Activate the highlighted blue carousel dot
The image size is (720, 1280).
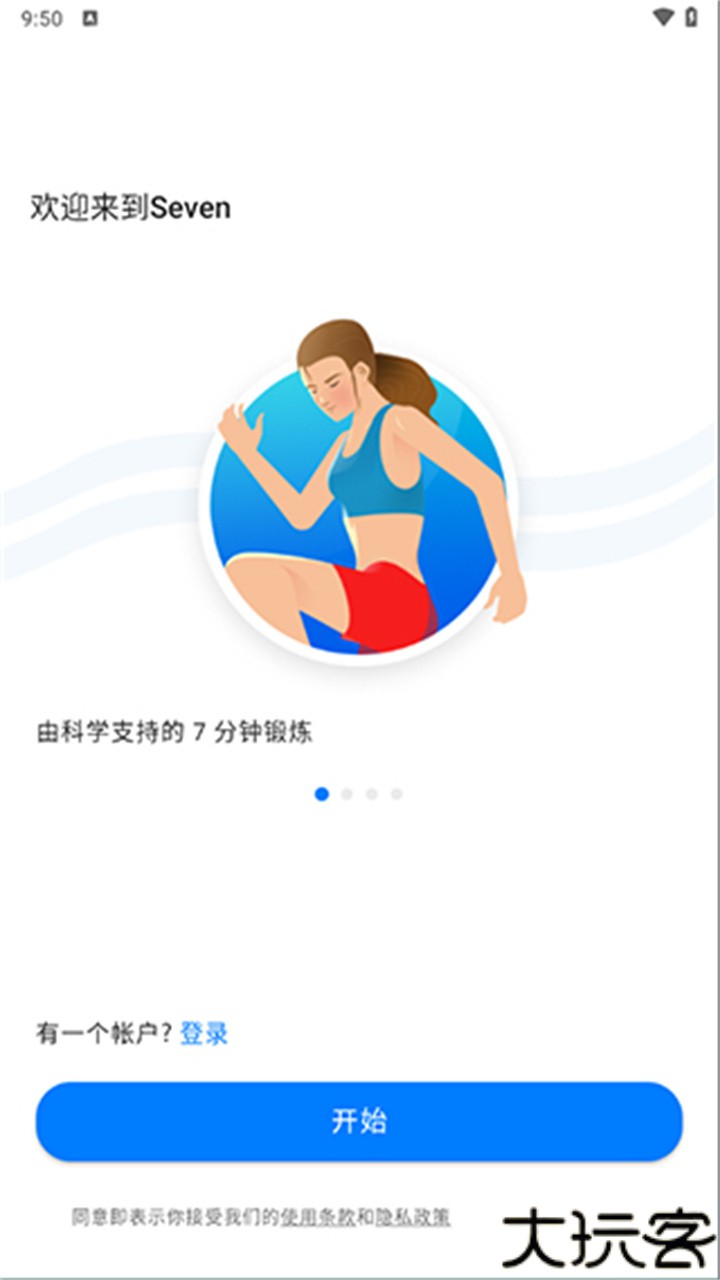321,794
